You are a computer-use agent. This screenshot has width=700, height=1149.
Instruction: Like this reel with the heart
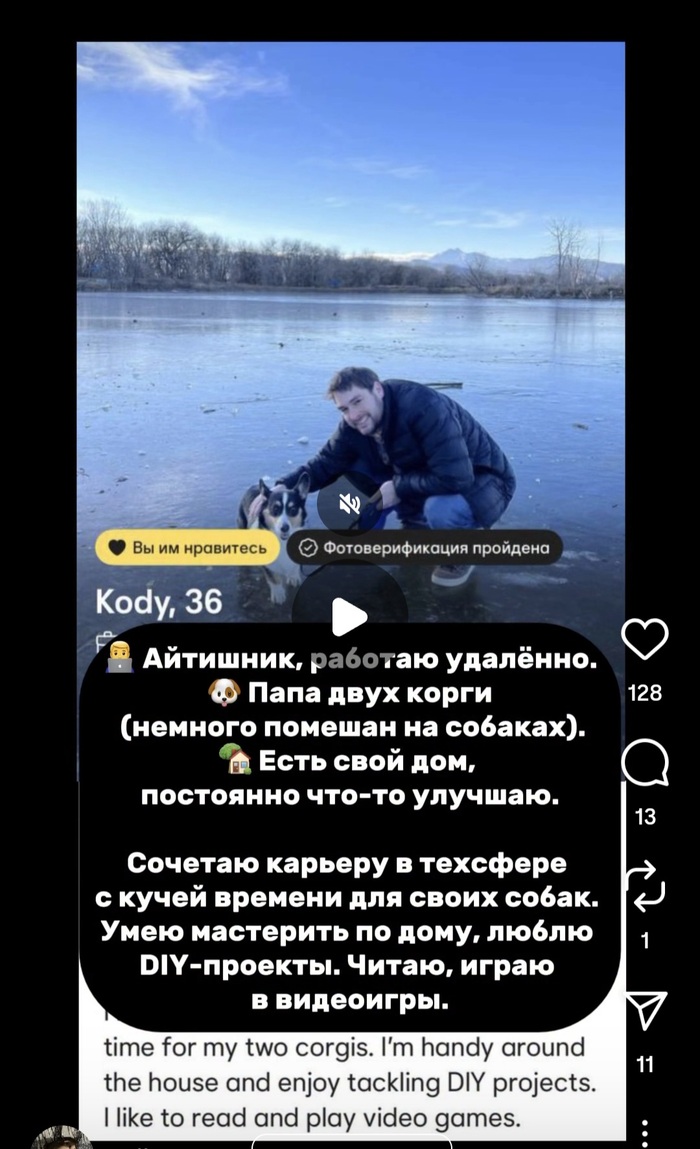tap(645, 640)
